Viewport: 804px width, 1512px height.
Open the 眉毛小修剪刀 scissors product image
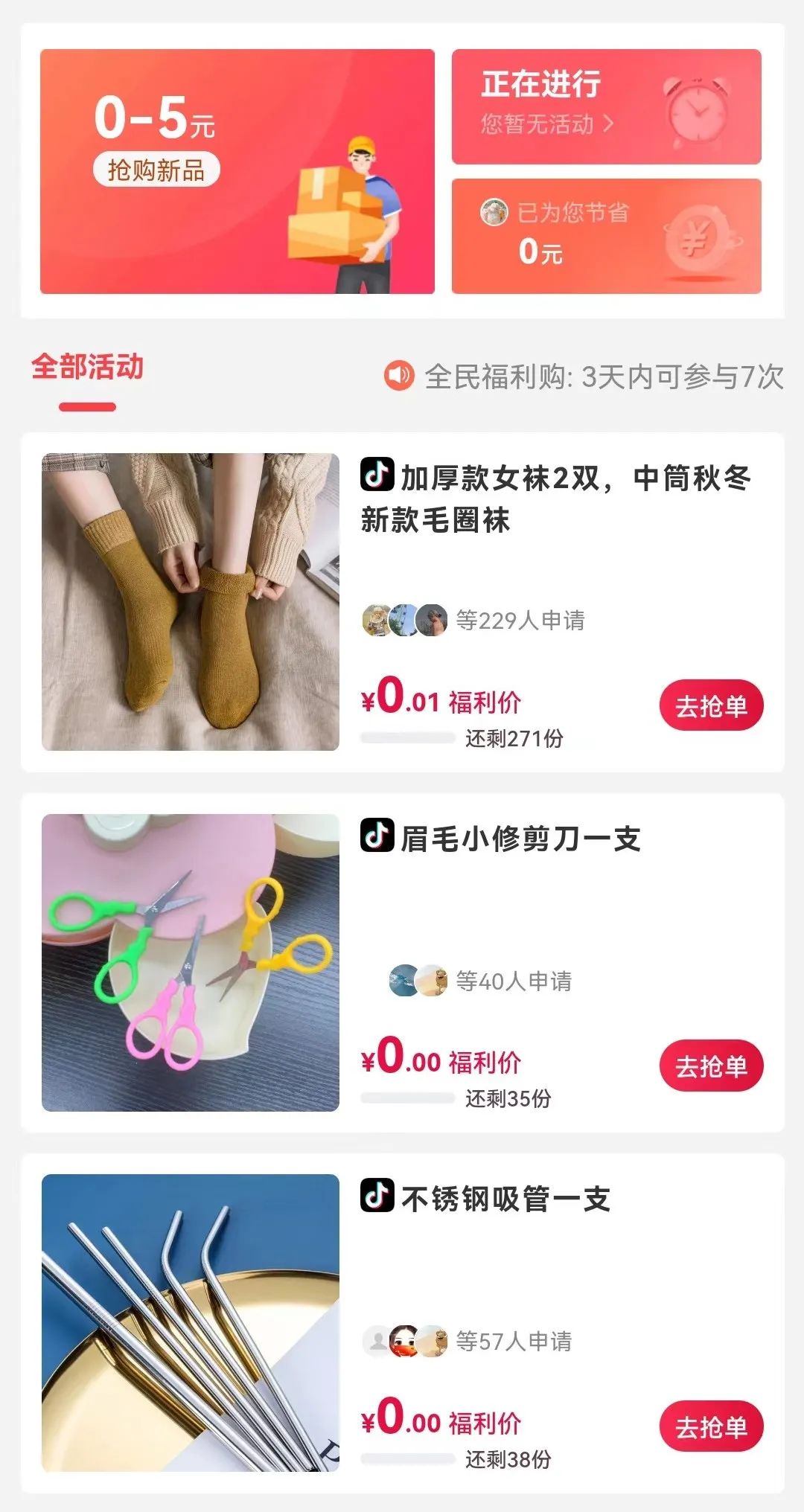(191, 962)
